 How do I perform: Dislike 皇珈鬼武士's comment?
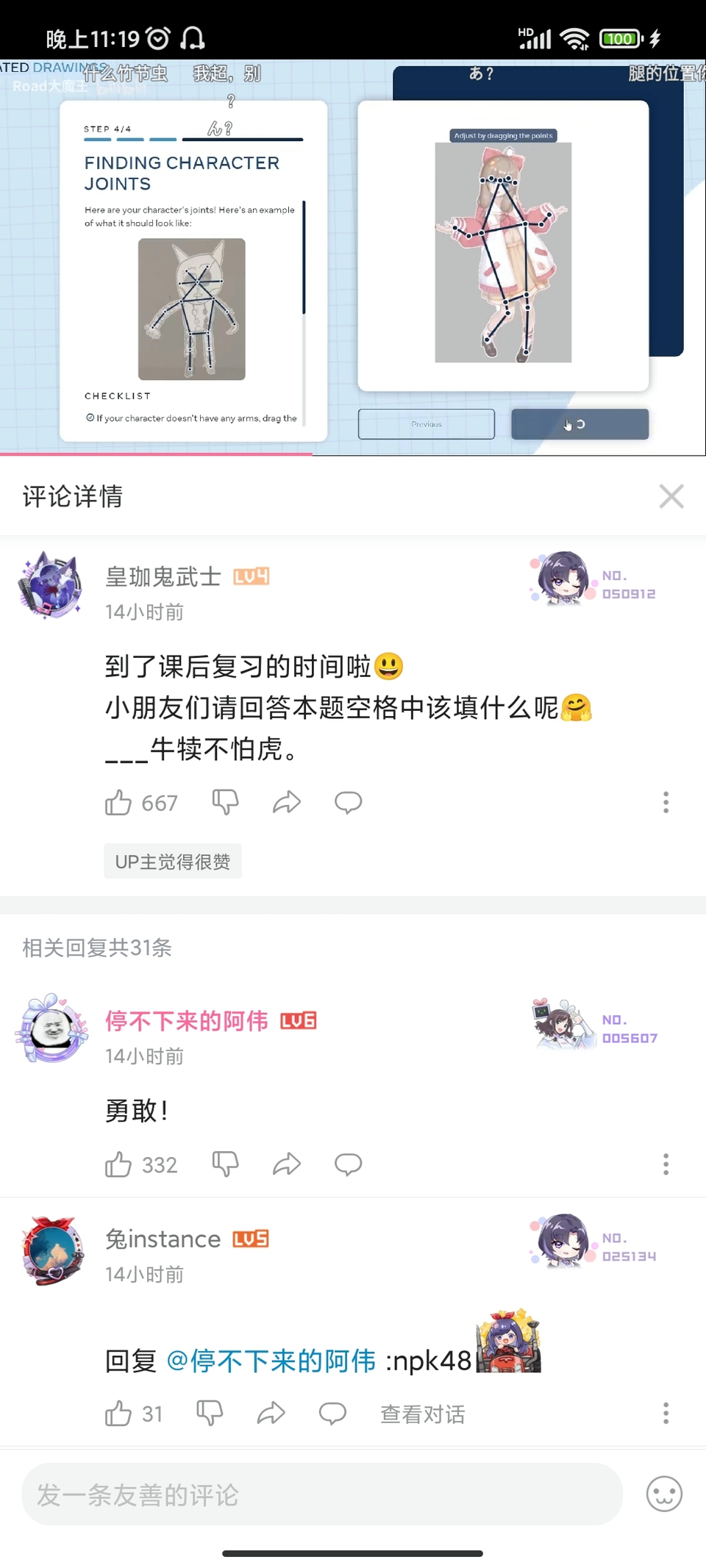click(225, 802)
